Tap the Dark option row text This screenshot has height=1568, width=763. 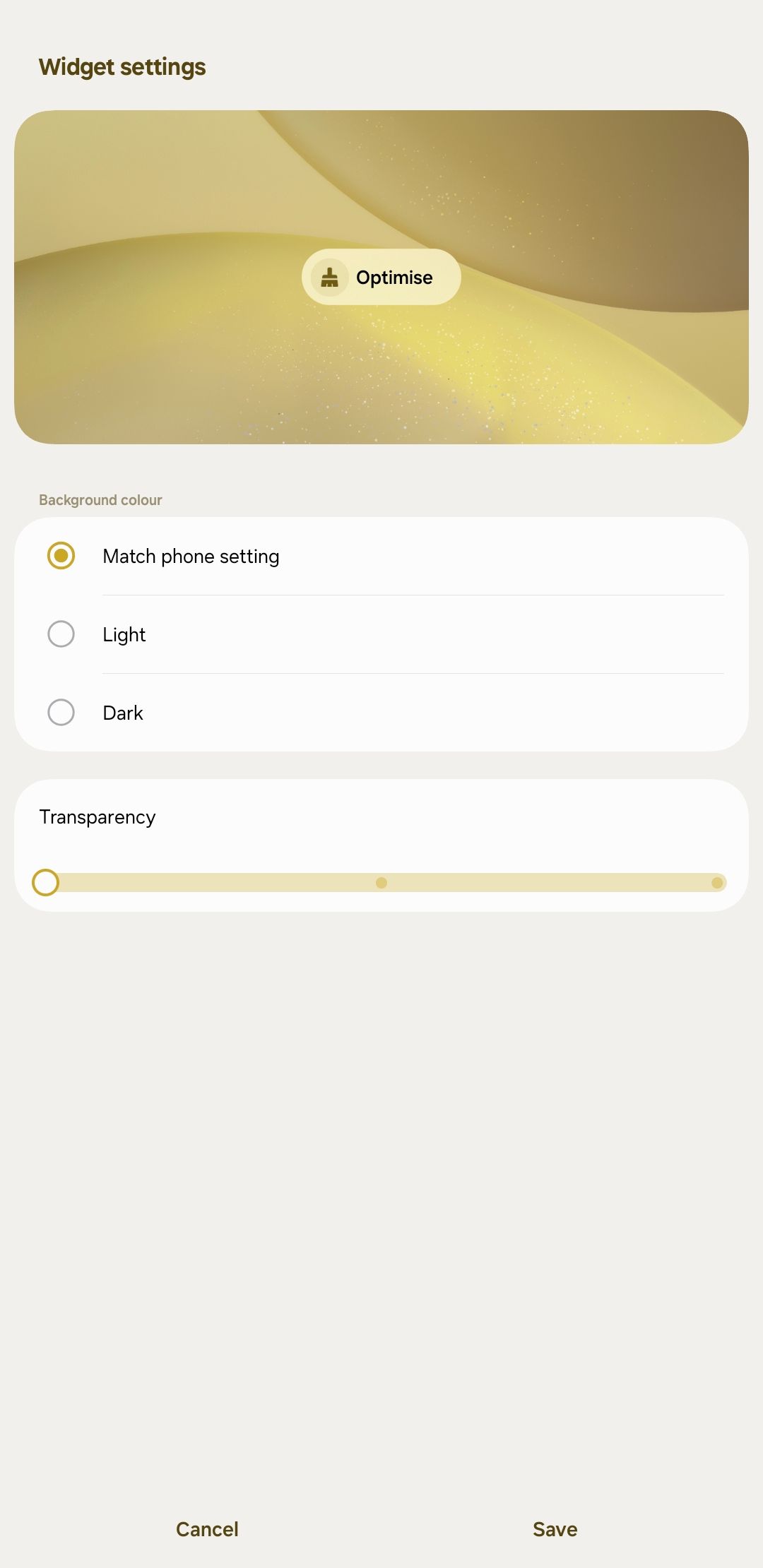122,713
